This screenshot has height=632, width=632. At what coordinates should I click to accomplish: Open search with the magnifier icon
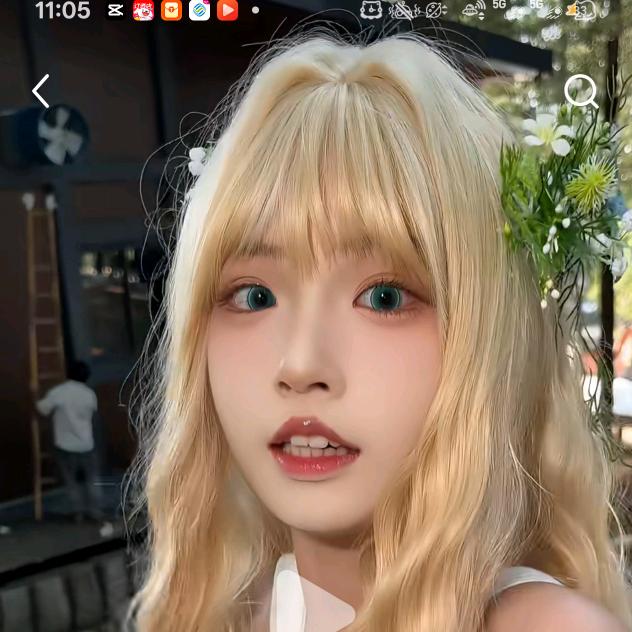tap(580, 92)
